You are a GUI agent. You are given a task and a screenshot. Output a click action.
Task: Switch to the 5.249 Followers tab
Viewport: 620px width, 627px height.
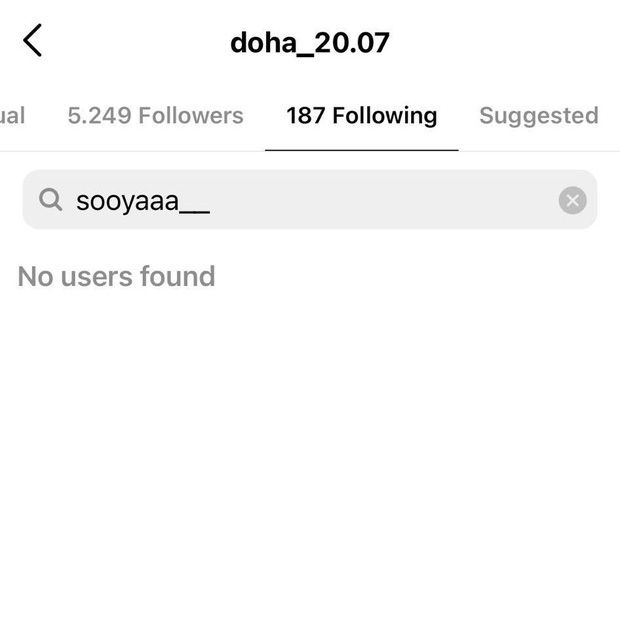pyautogui.click(x=155, y=116)
